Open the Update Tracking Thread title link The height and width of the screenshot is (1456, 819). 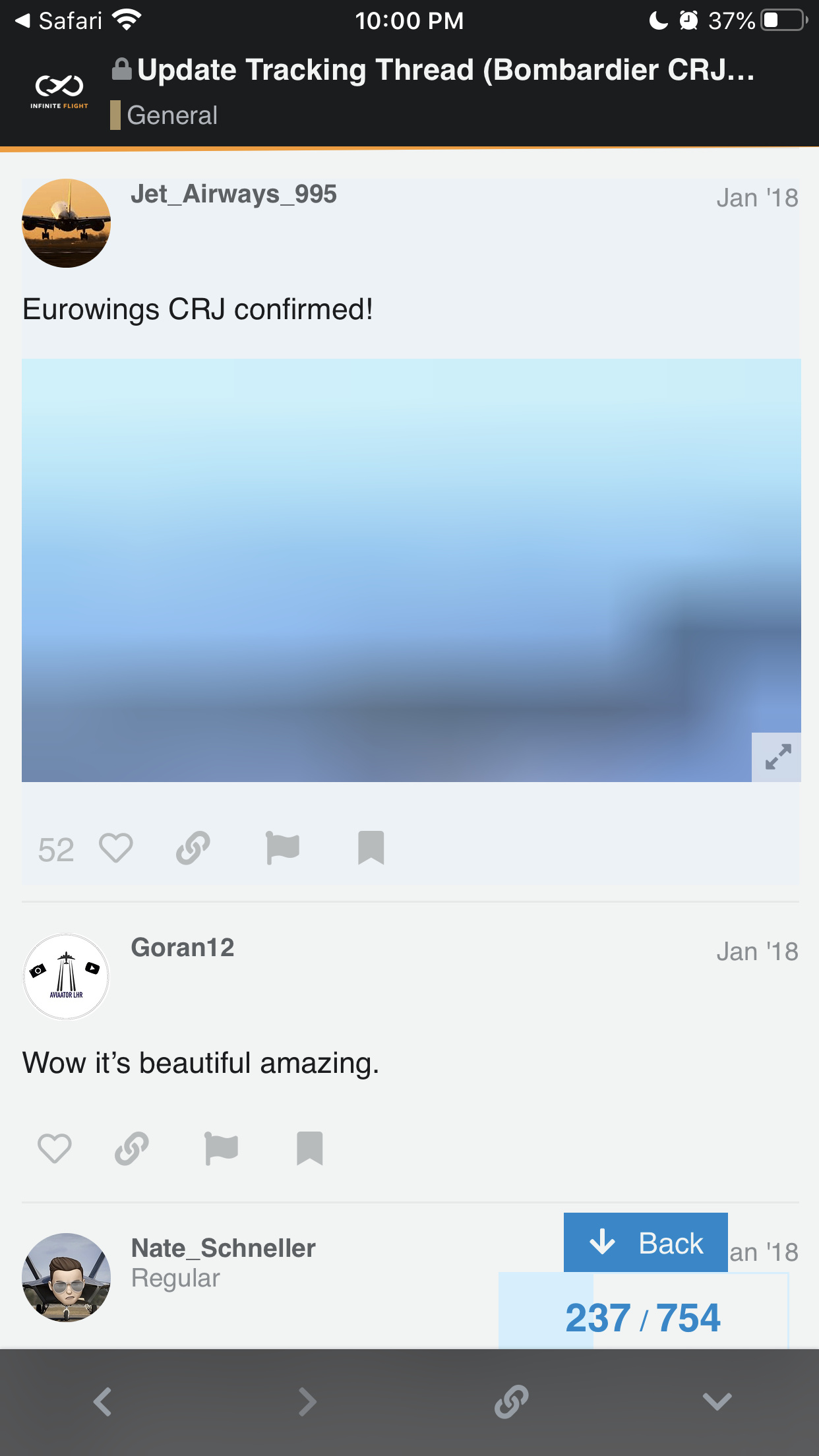click(x=445, y=70)
